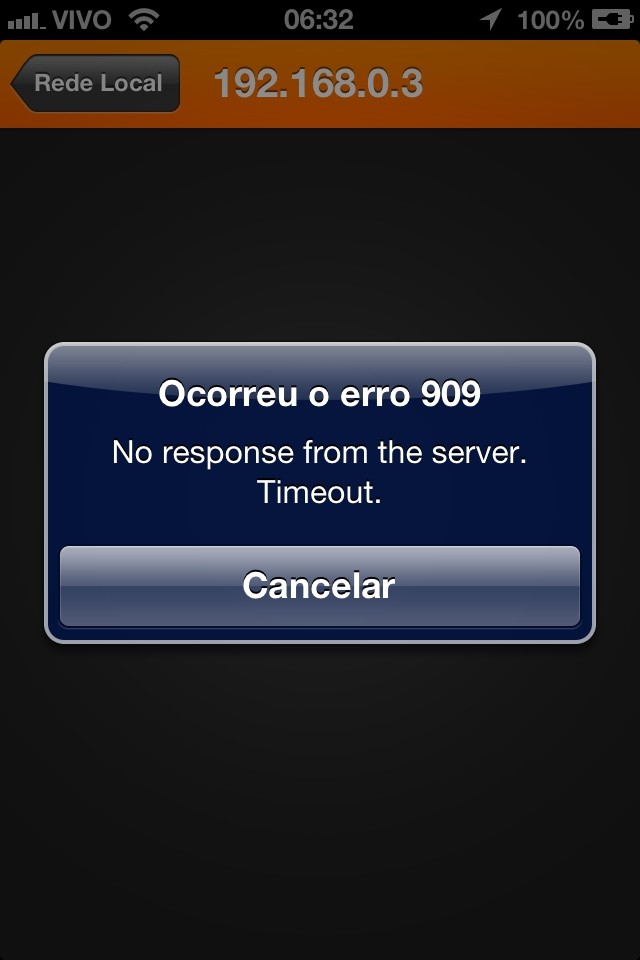Viewport: 640px width, 960px height.
Task: Dismiss the error 909 dialog with Cancelar
Action: [319, 586]
